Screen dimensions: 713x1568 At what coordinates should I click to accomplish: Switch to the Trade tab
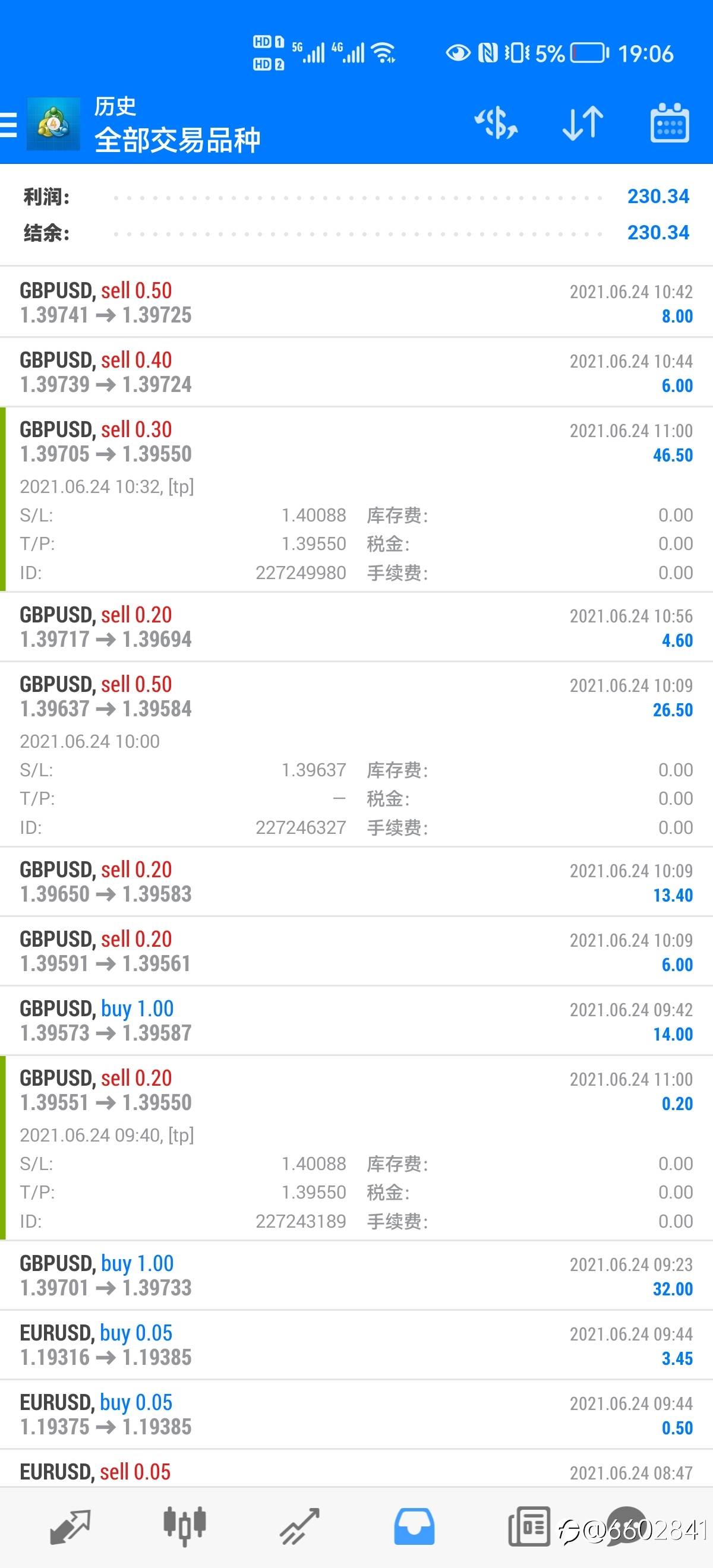click(x=299, y=1526)
